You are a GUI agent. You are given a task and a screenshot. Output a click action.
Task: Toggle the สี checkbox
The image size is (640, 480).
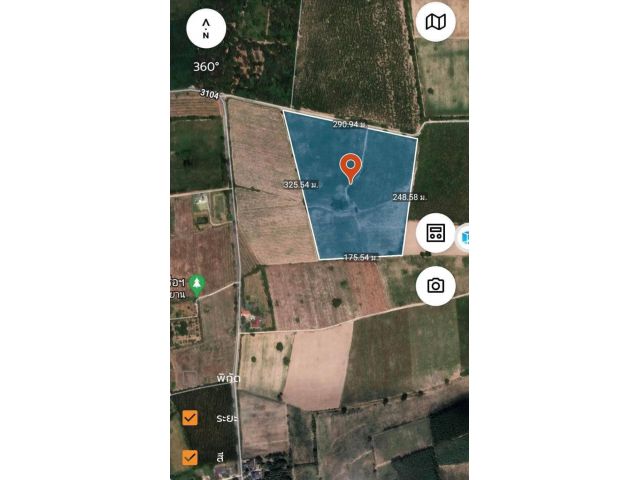pos(190,458)
